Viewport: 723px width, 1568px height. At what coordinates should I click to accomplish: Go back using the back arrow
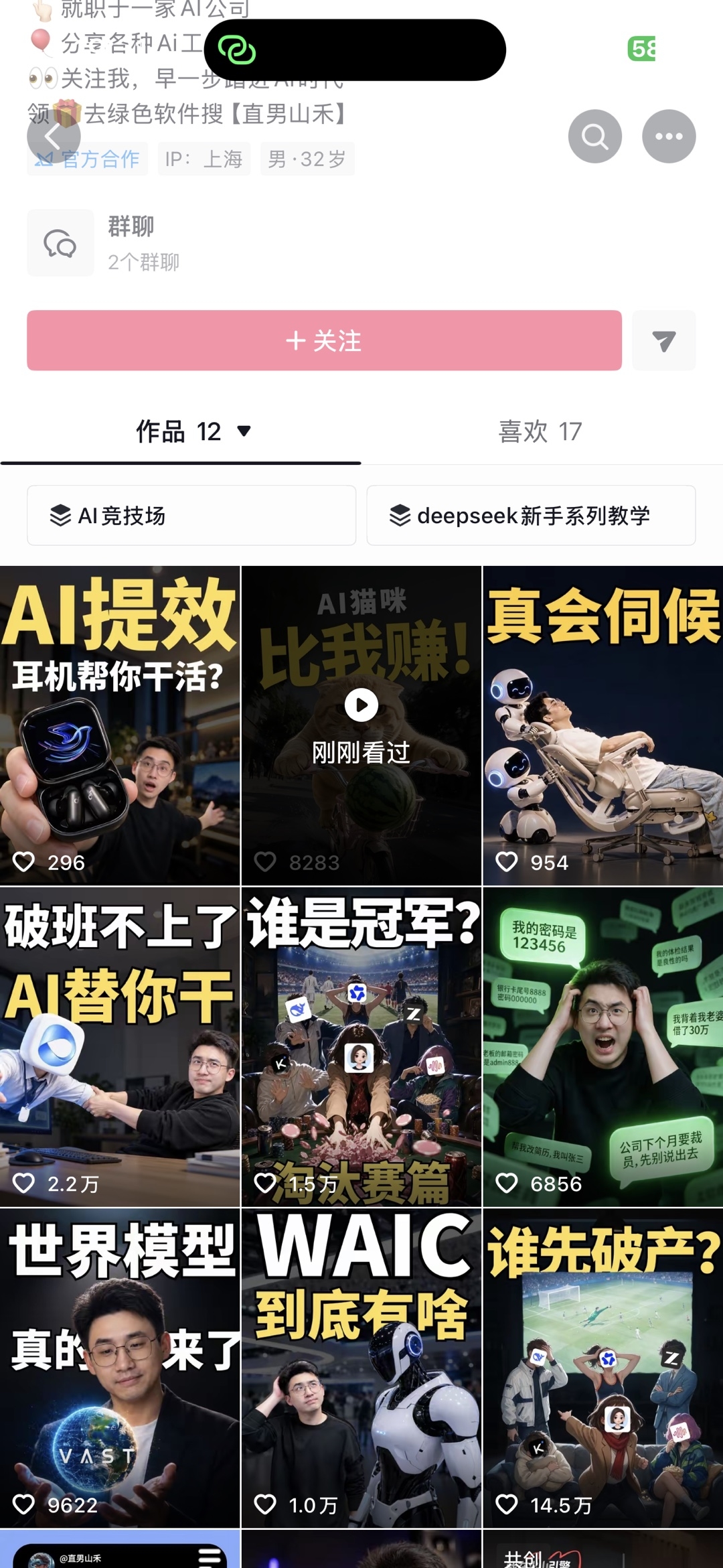[54, 137]
